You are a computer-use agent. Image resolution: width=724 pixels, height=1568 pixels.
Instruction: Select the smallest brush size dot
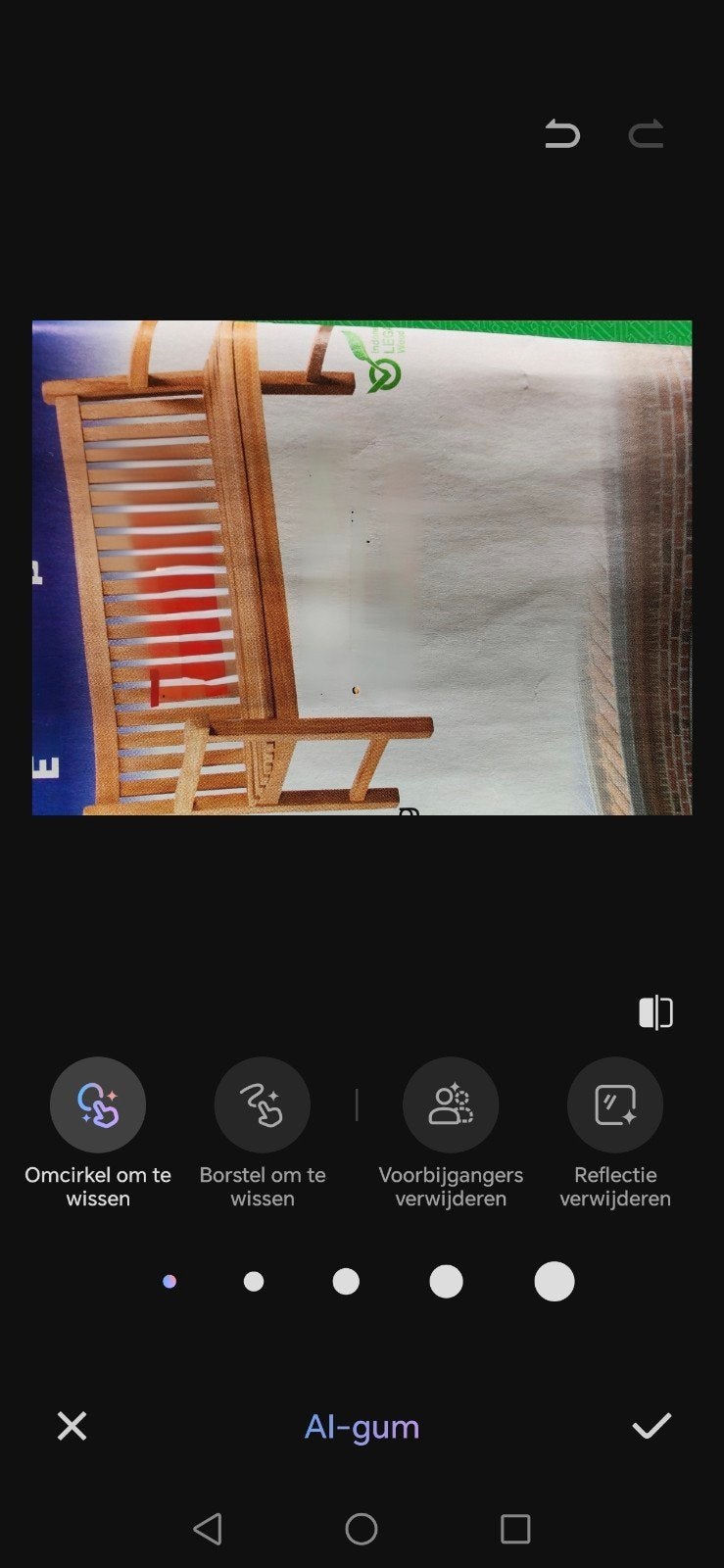coord(169,1281)
